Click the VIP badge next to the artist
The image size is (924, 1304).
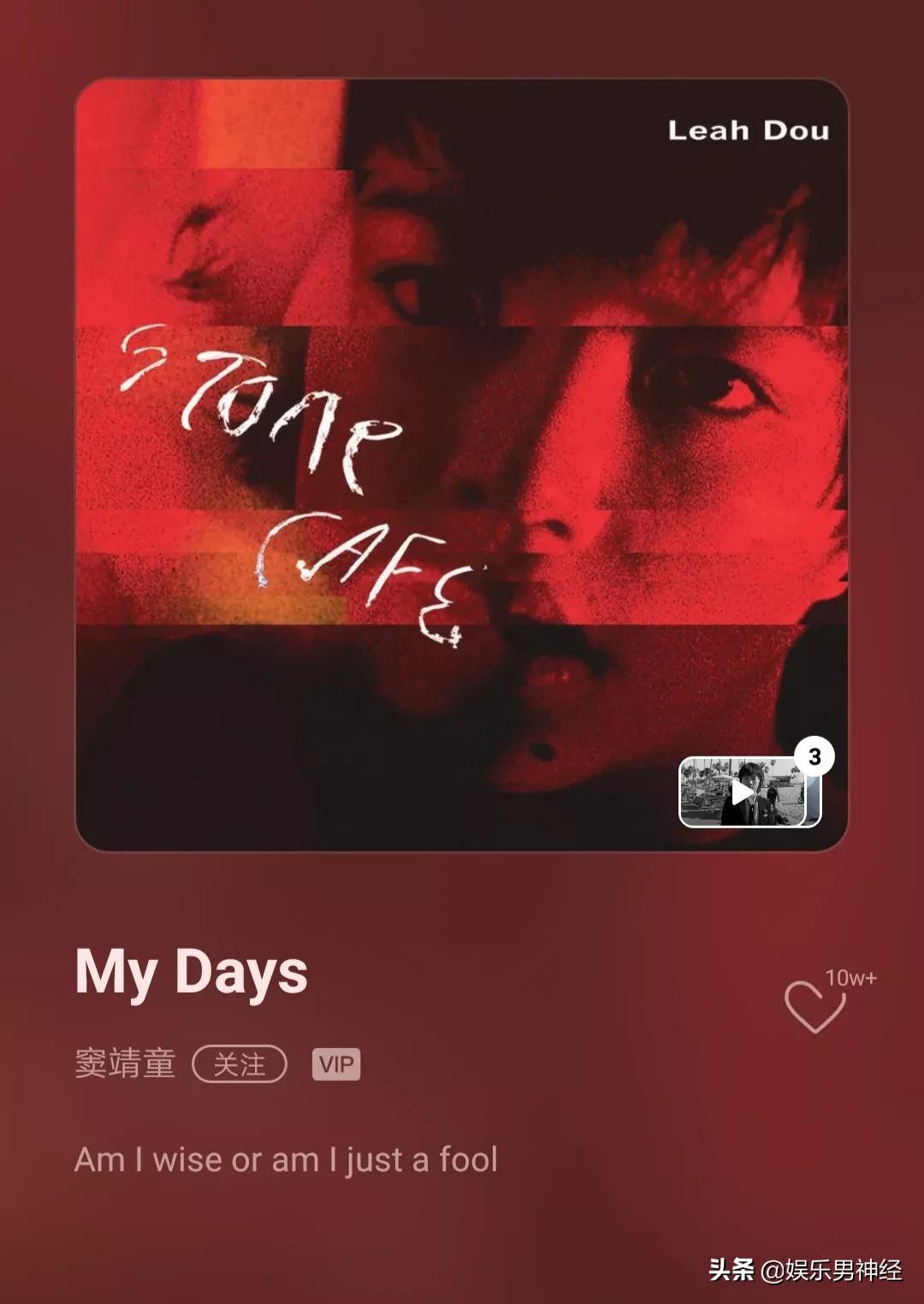[337, 1064]
